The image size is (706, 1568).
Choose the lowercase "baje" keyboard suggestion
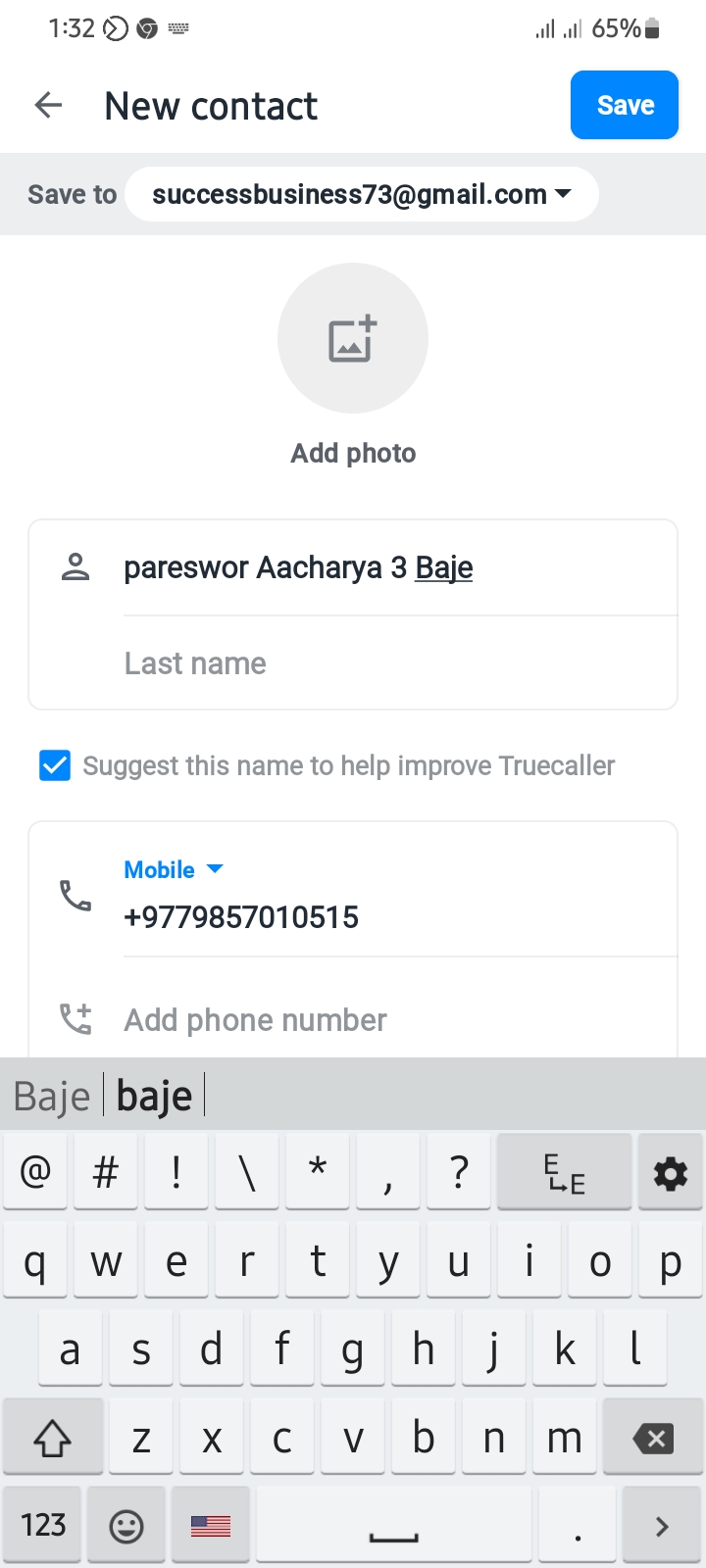coord(154,1096)
